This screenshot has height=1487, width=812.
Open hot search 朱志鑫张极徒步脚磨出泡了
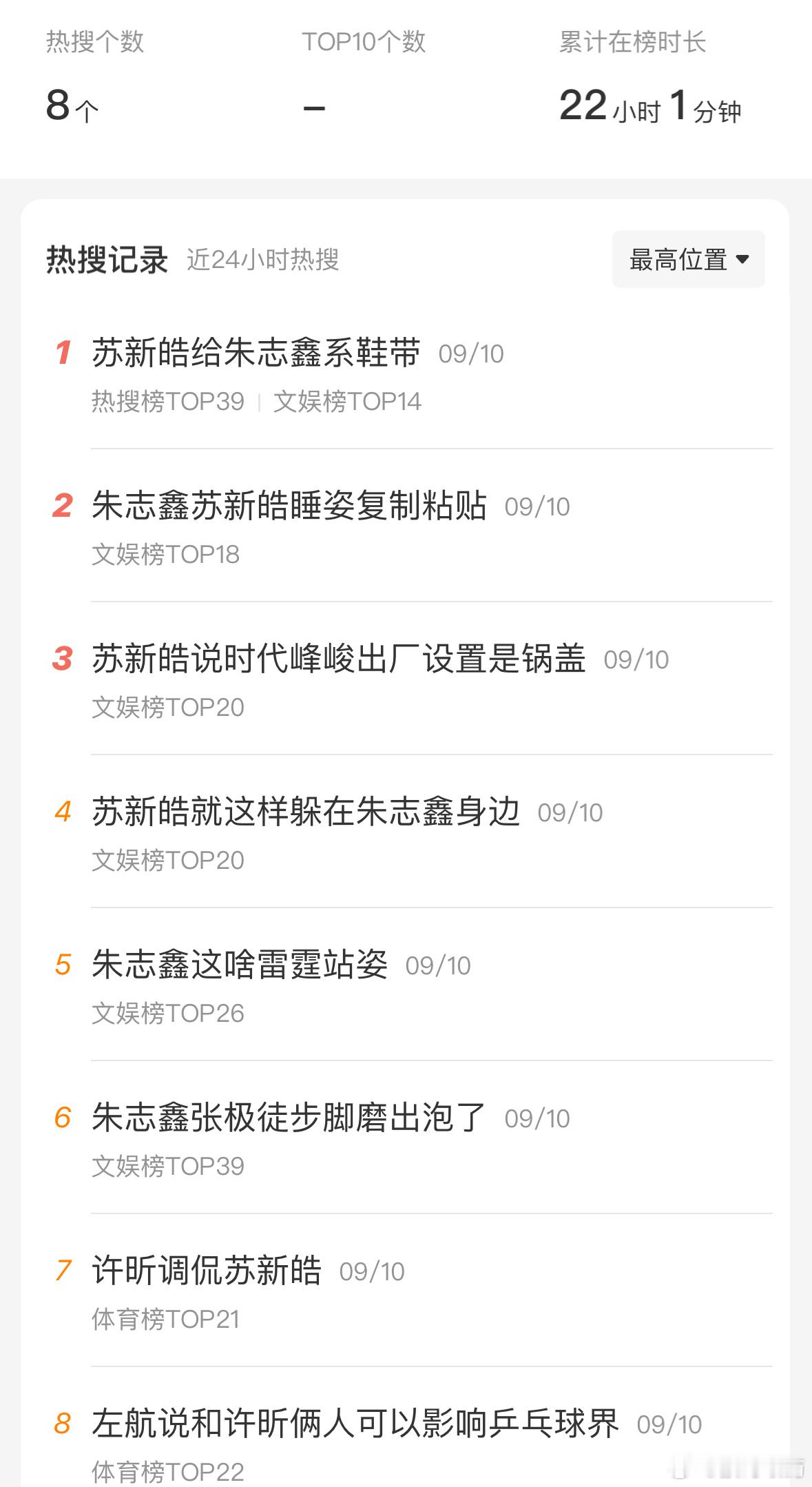[x=289, y=1118]
